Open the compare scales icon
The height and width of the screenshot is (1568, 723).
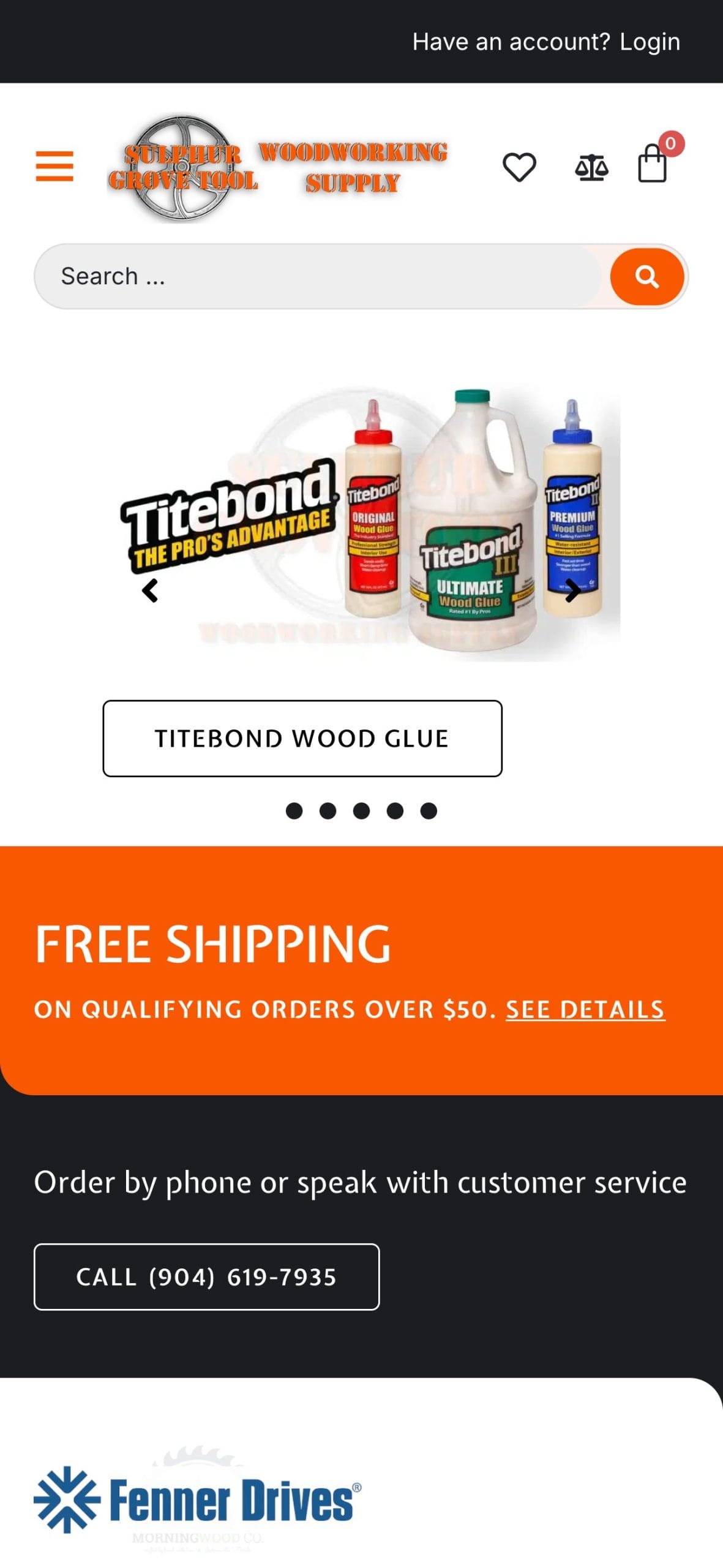tap(591, 167)
